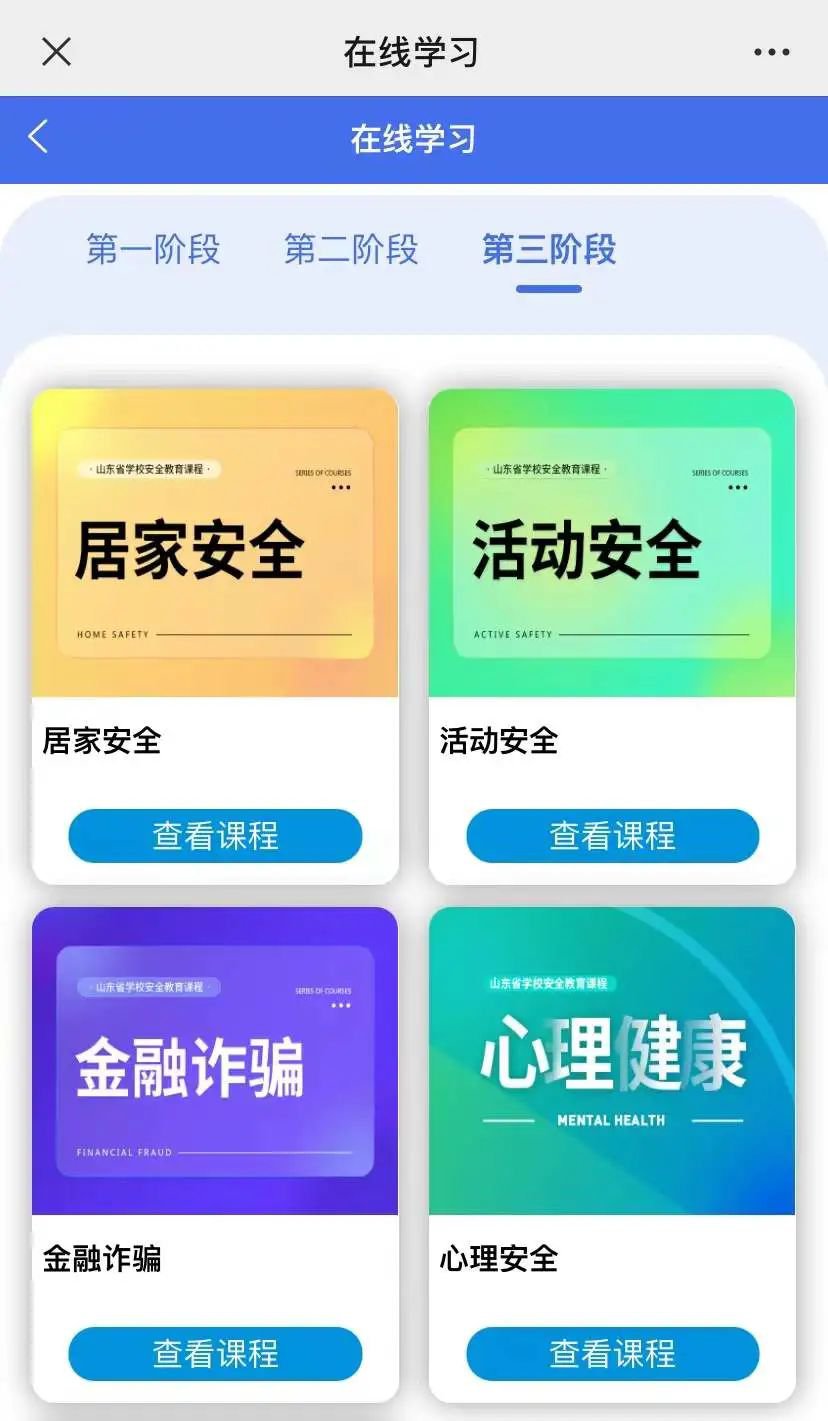Switch to the 第一阶段 tab

pos(153,250)
